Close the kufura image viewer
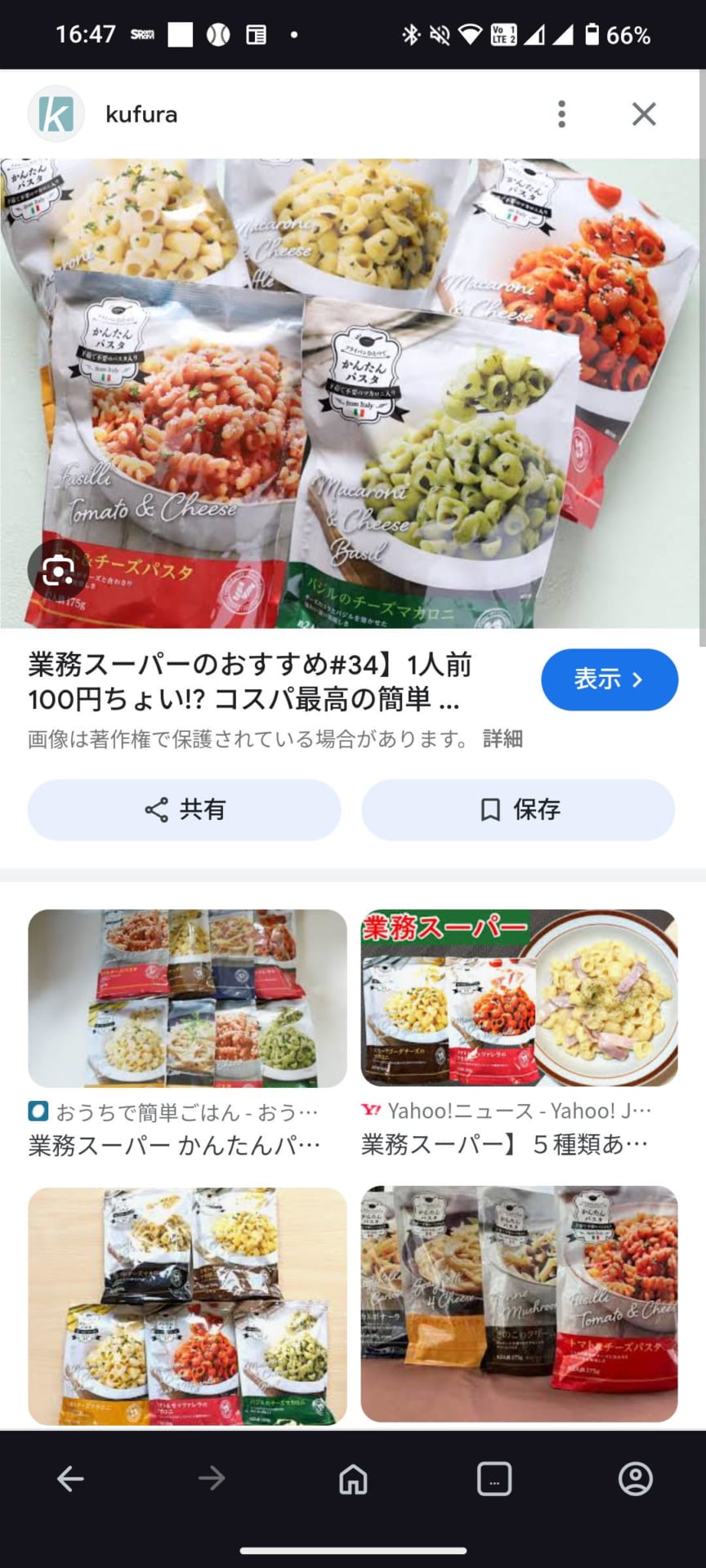706x1568 pixels. pos(644,114)
